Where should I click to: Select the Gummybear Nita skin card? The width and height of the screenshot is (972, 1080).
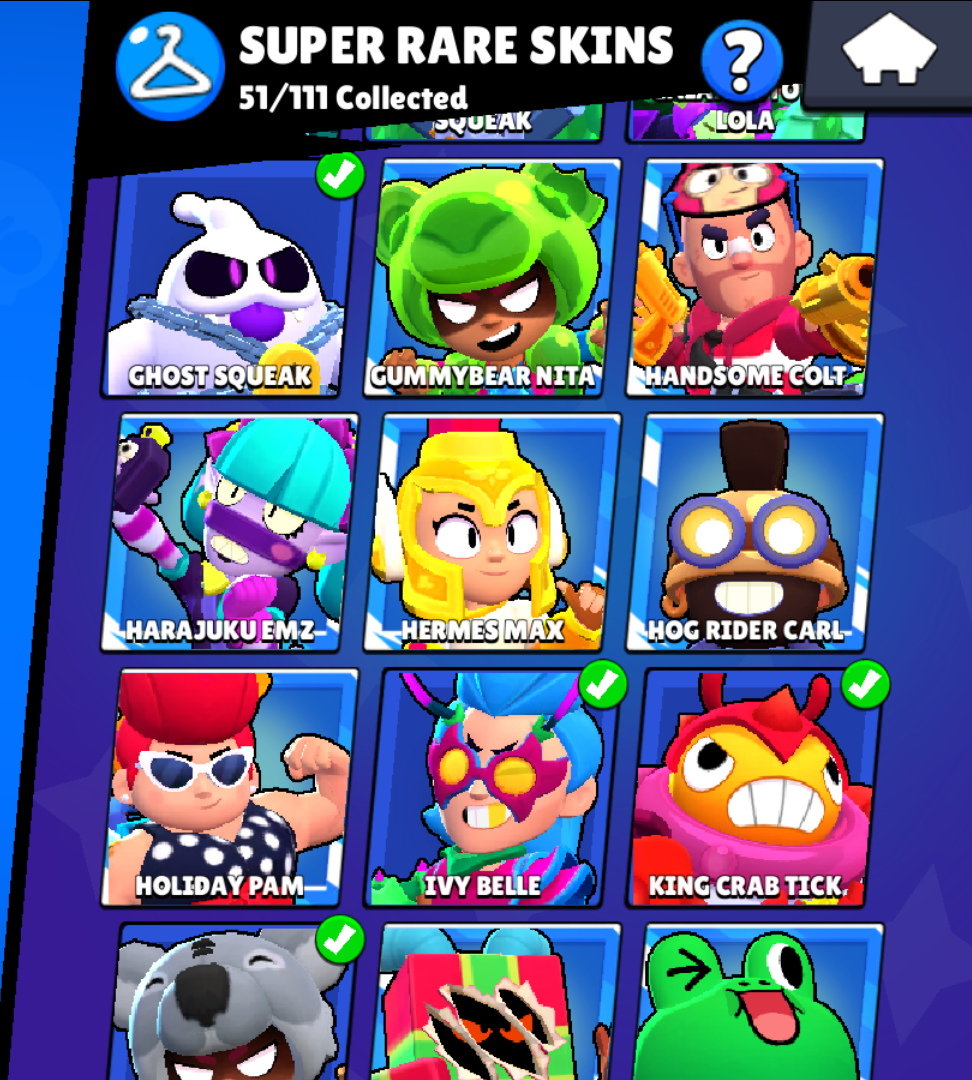point(493,278)
